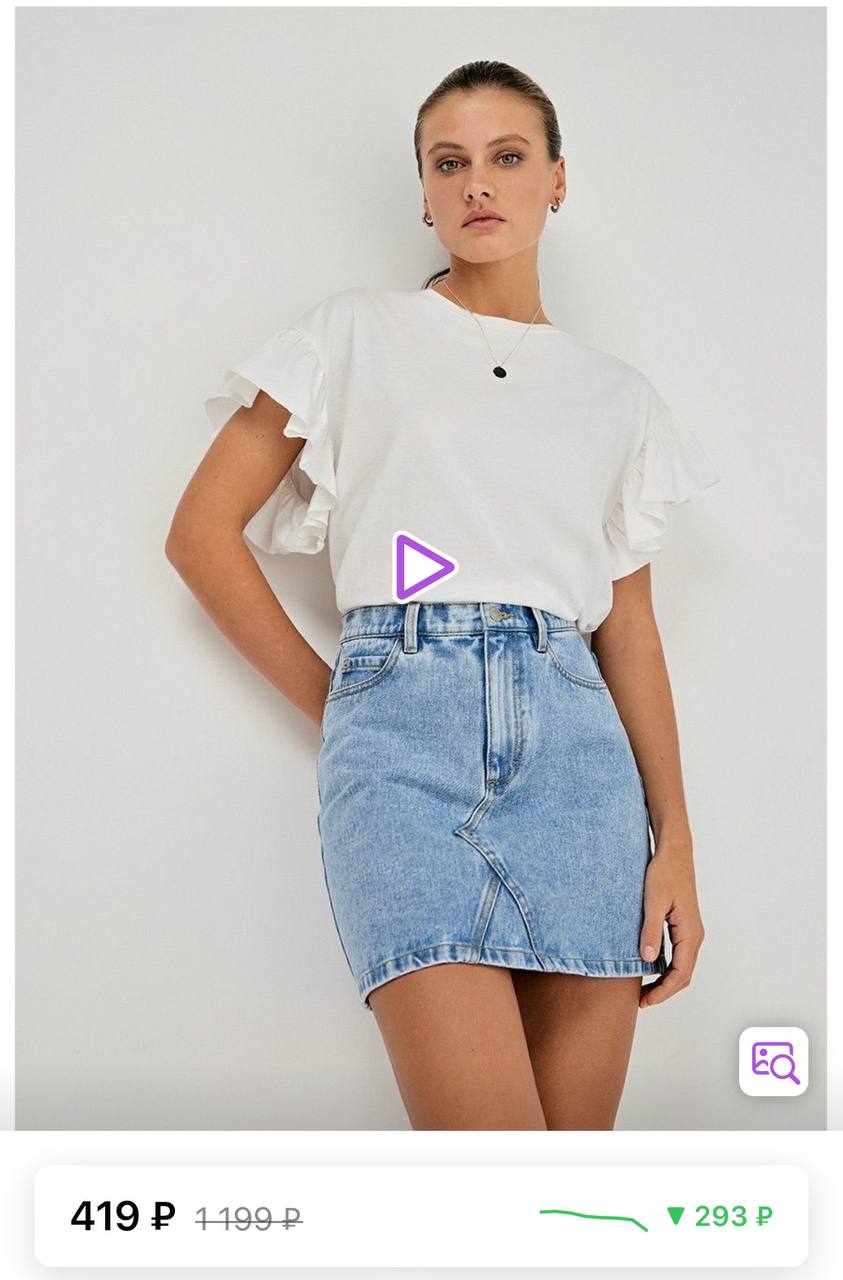This screenshot has height=1280, width=843.
Task: Play the product video
Action: (x=422, y=567)
